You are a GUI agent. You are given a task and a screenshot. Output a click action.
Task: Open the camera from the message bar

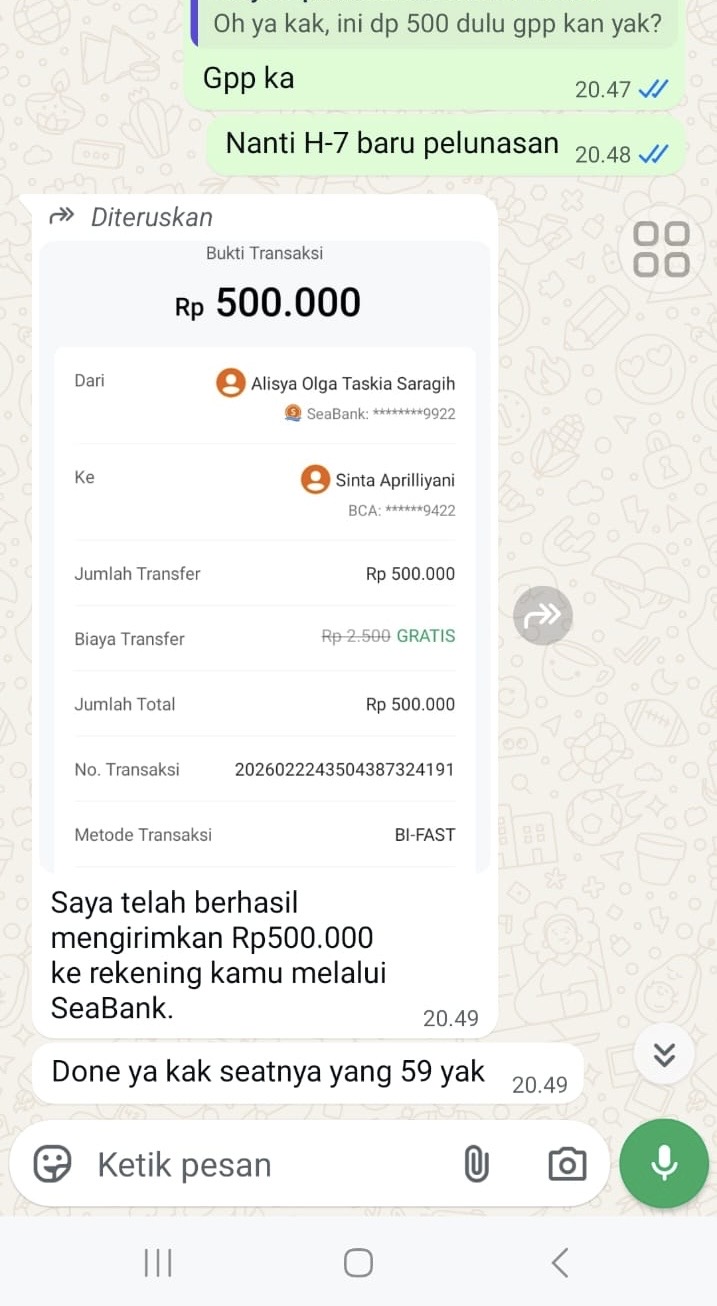pos(567,1164)
